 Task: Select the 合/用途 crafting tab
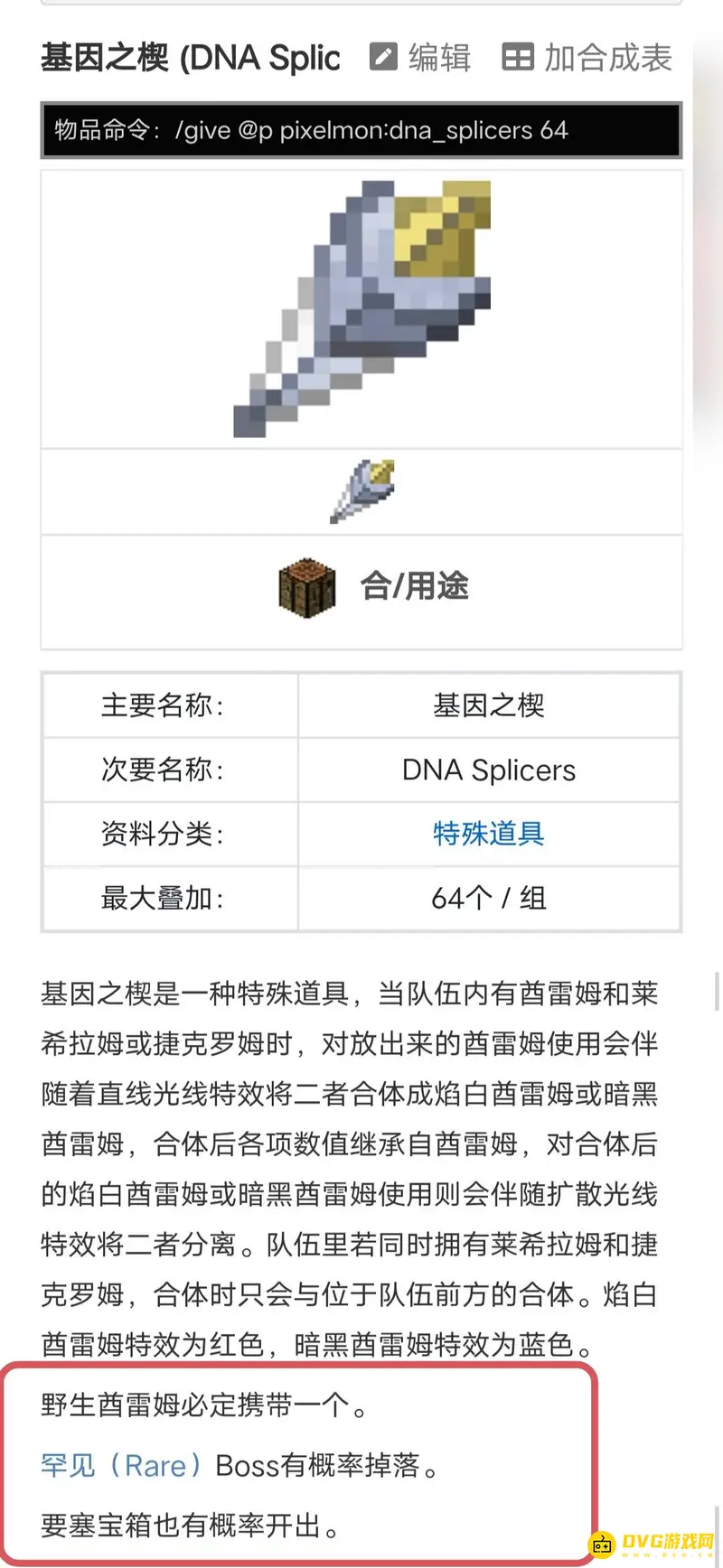(374, 587)
